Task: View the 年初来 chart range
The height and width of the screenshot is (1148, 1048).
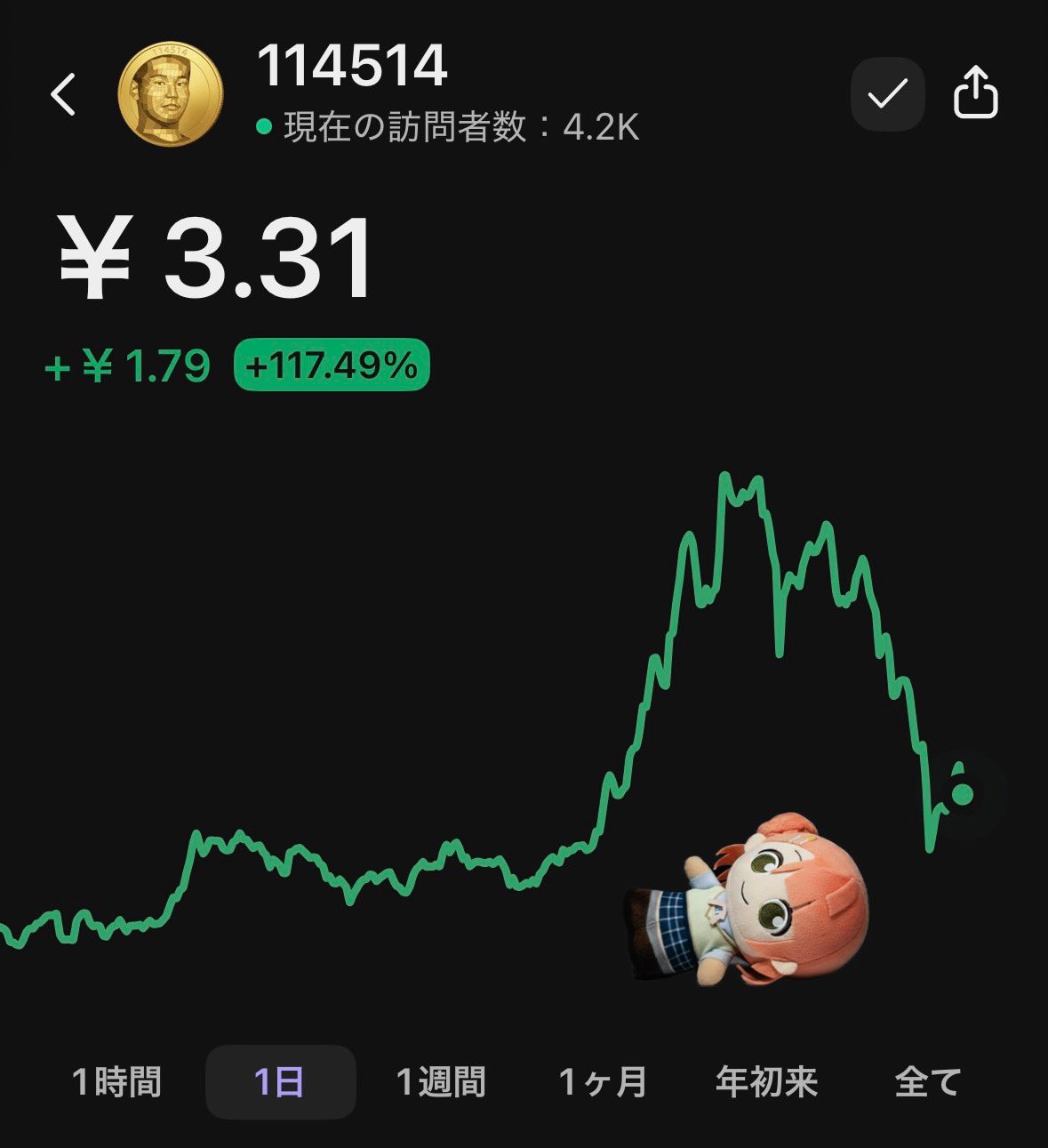Action: point(766,1082)
